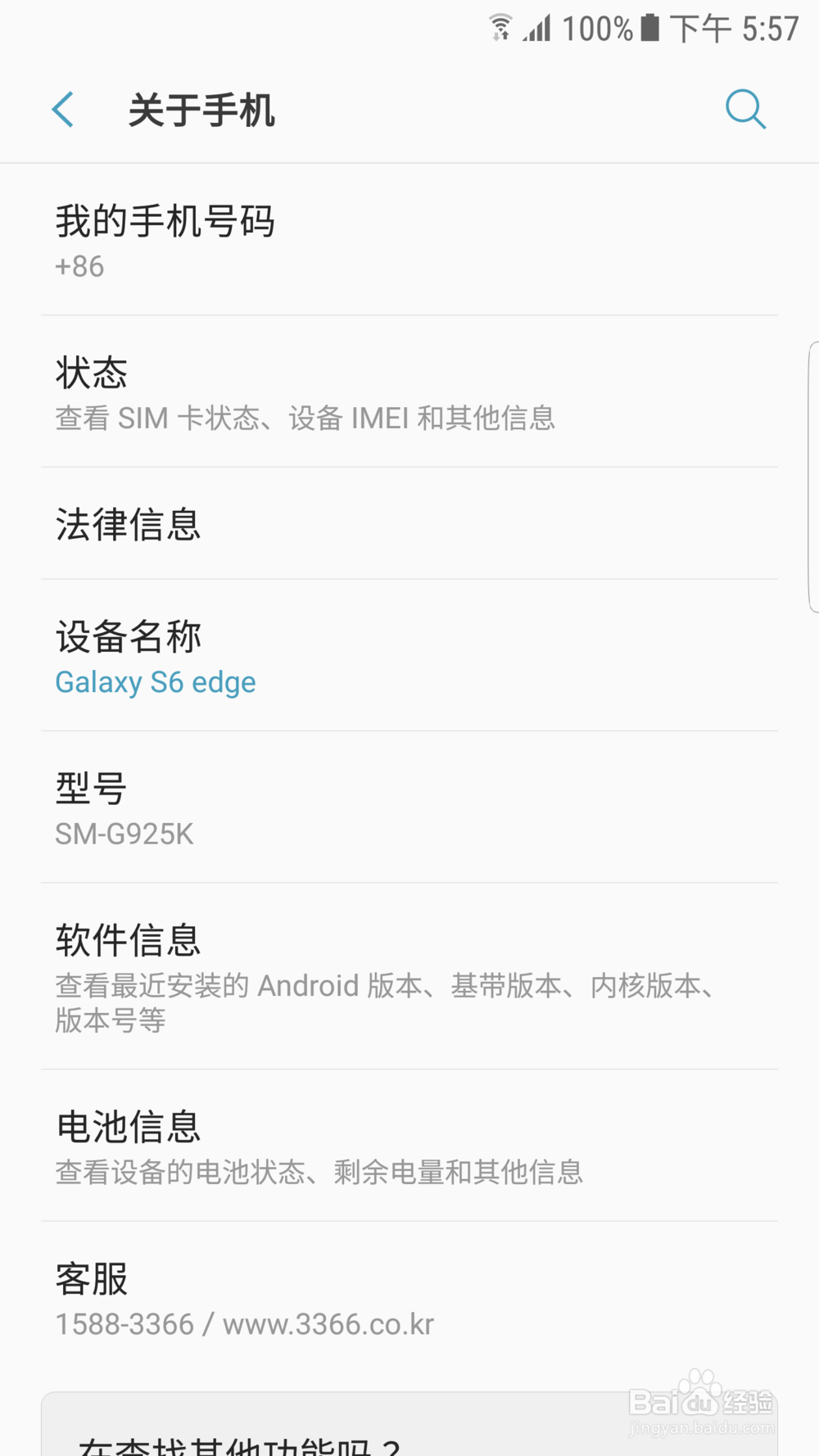Tap the battery icon in the status bar
The height and width of the screenshot is (1456, 819).
point(649,29)
